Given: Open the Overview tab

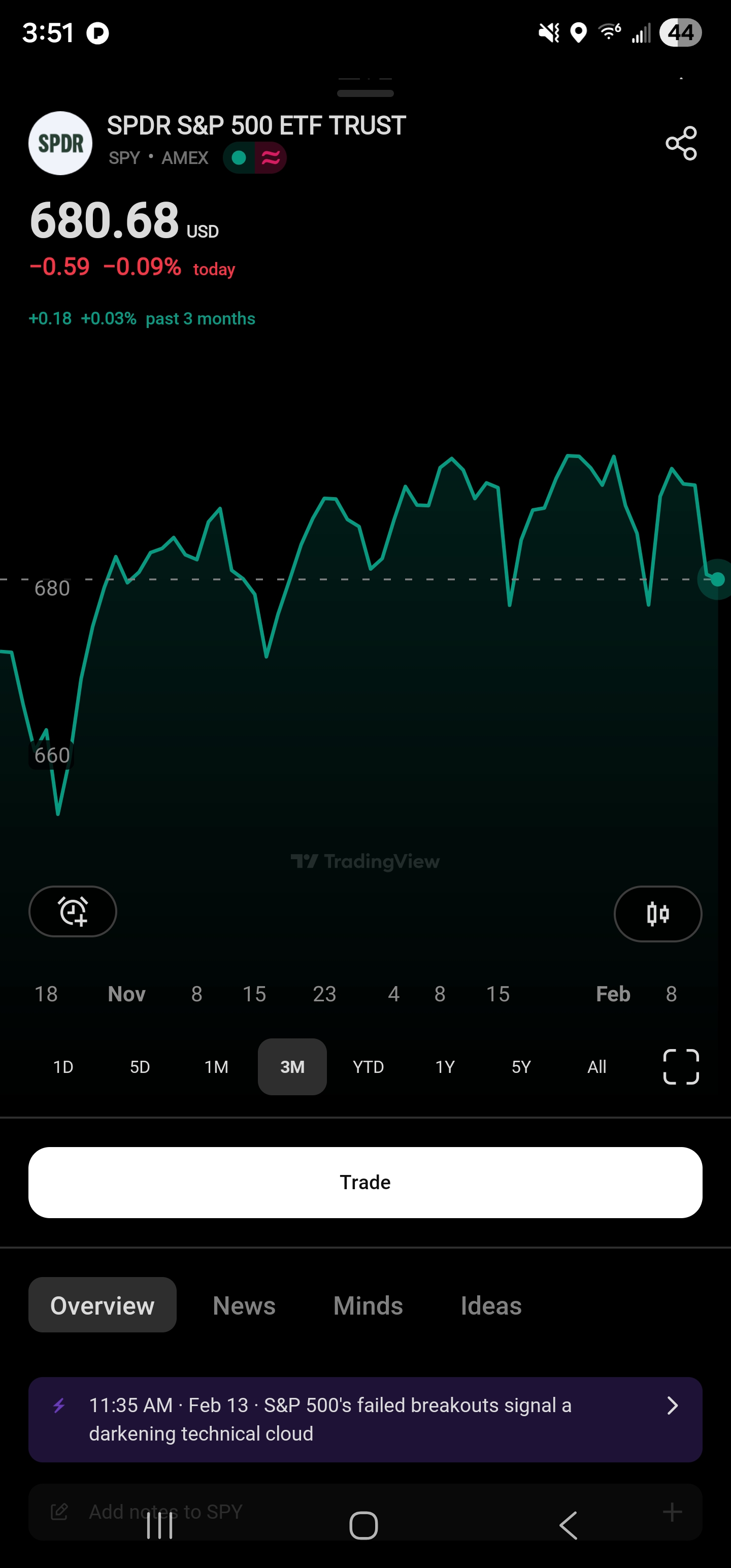Looking at the screenshot, I should (x=102, y=1305).
